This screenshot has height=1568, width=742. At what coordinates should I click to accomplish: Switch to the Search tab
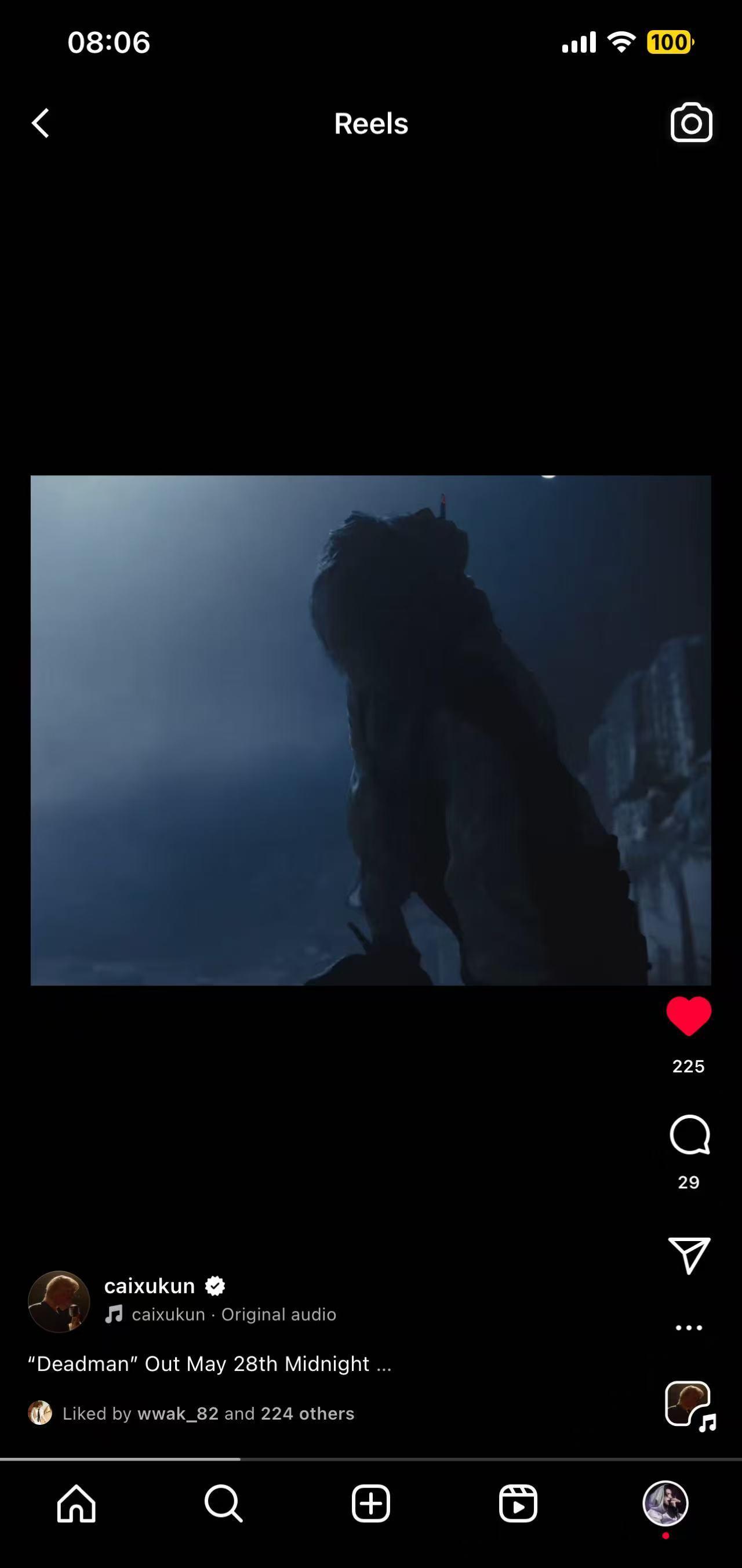coord(223,1504)
